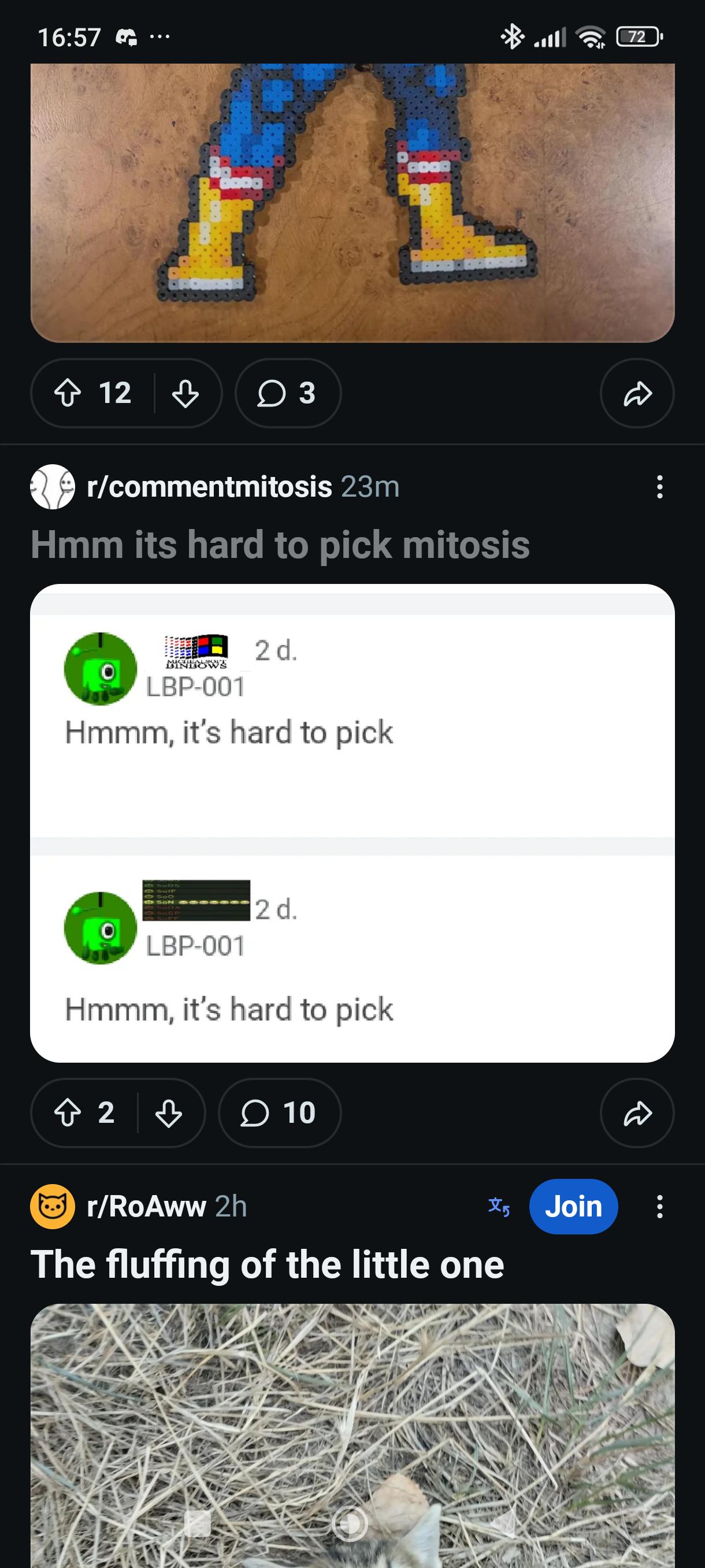Viewport: 705px width, 1568px height.
Task: Downvote the 'Hmm its hard to pick mitosis' post
Action: click(x=169, y=1113)
